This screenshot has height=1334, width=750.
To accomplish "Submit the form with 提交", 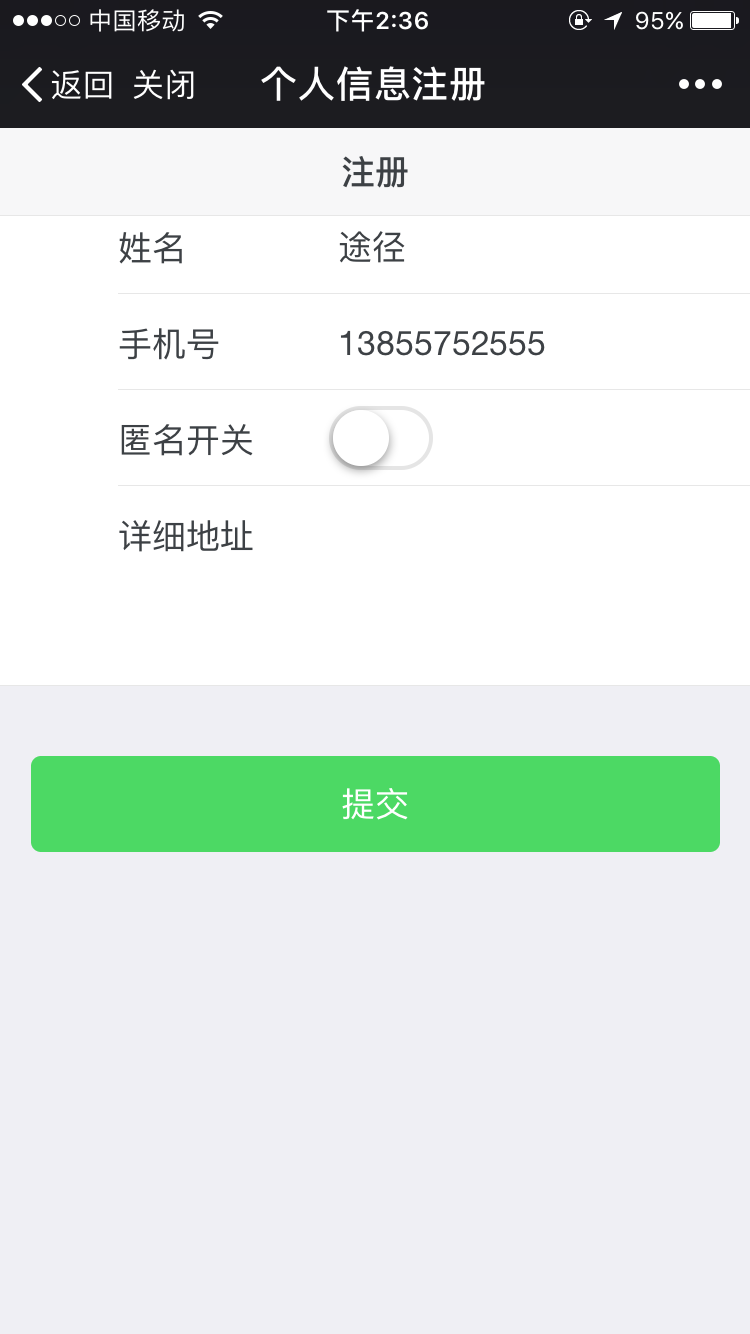I will click(375, 804).
